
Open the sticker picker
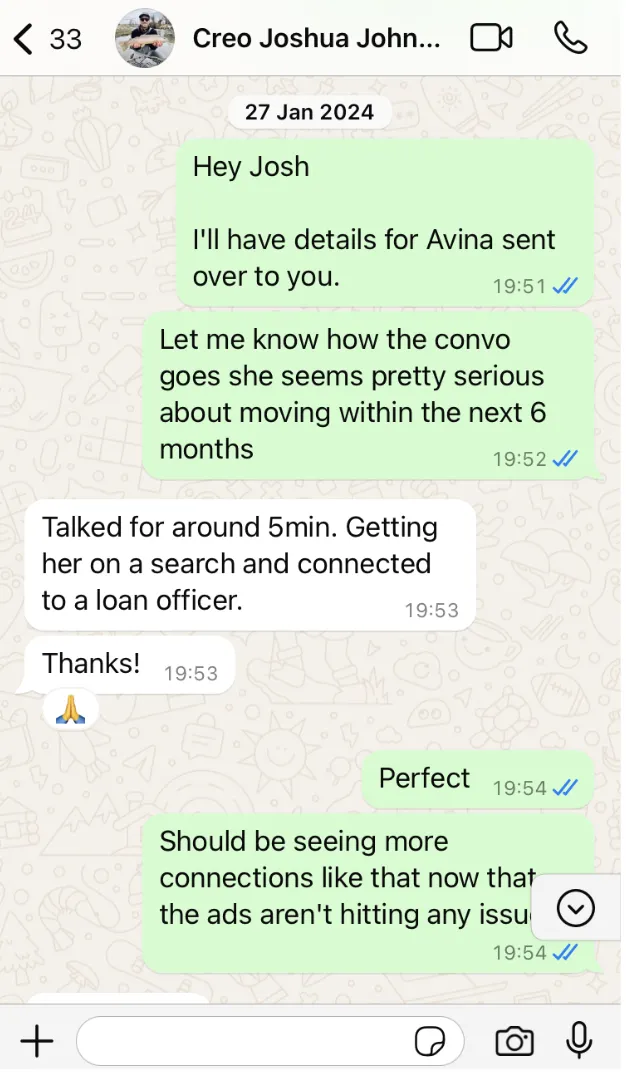pyautogui.click(x=430, y=1042)
